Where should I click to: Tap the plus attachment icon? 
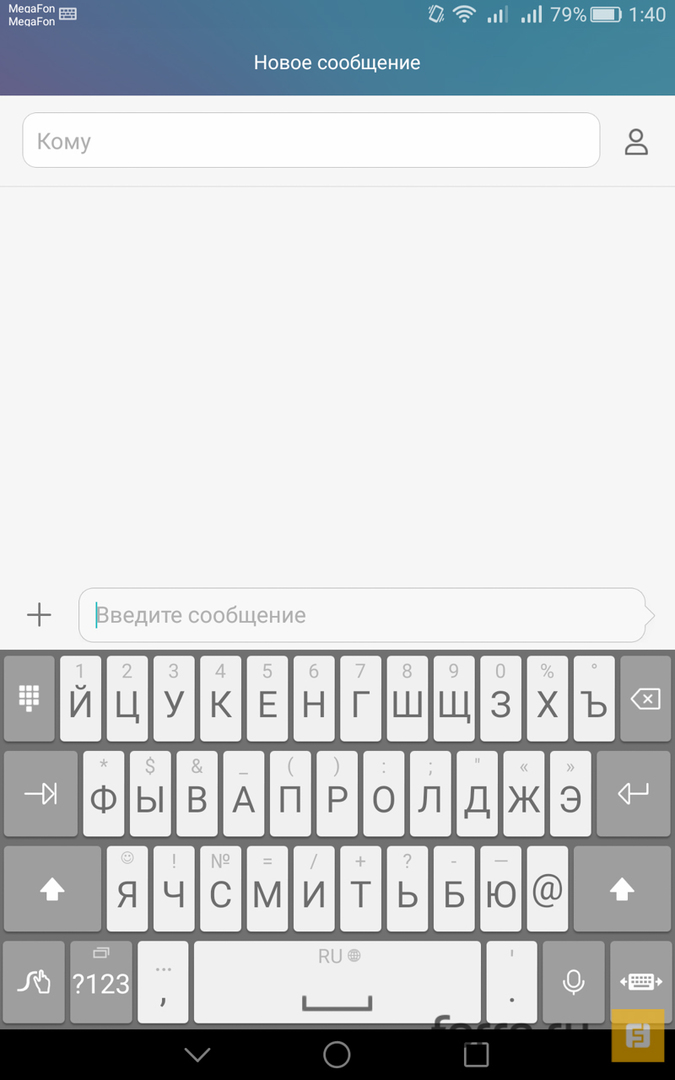pyautogui.click(x=39, y=614)
